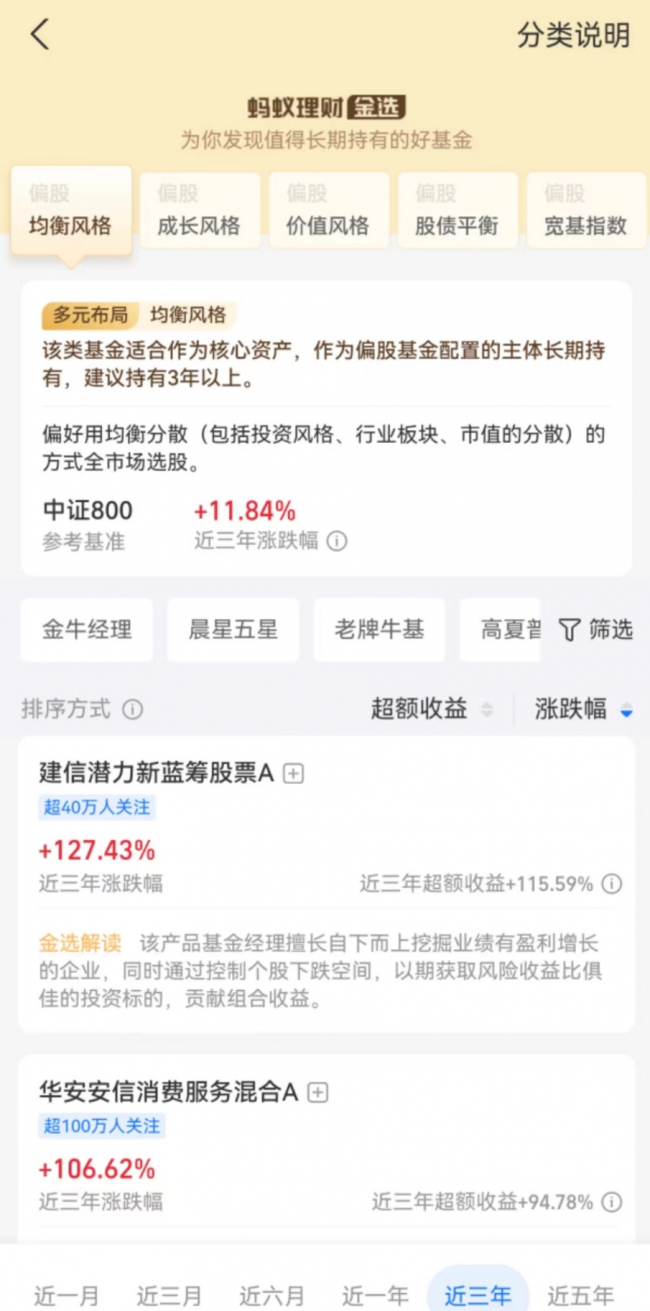Select the 近六月 time range
Viewport: 650px width, 1311px height.
pos(272,1296)
